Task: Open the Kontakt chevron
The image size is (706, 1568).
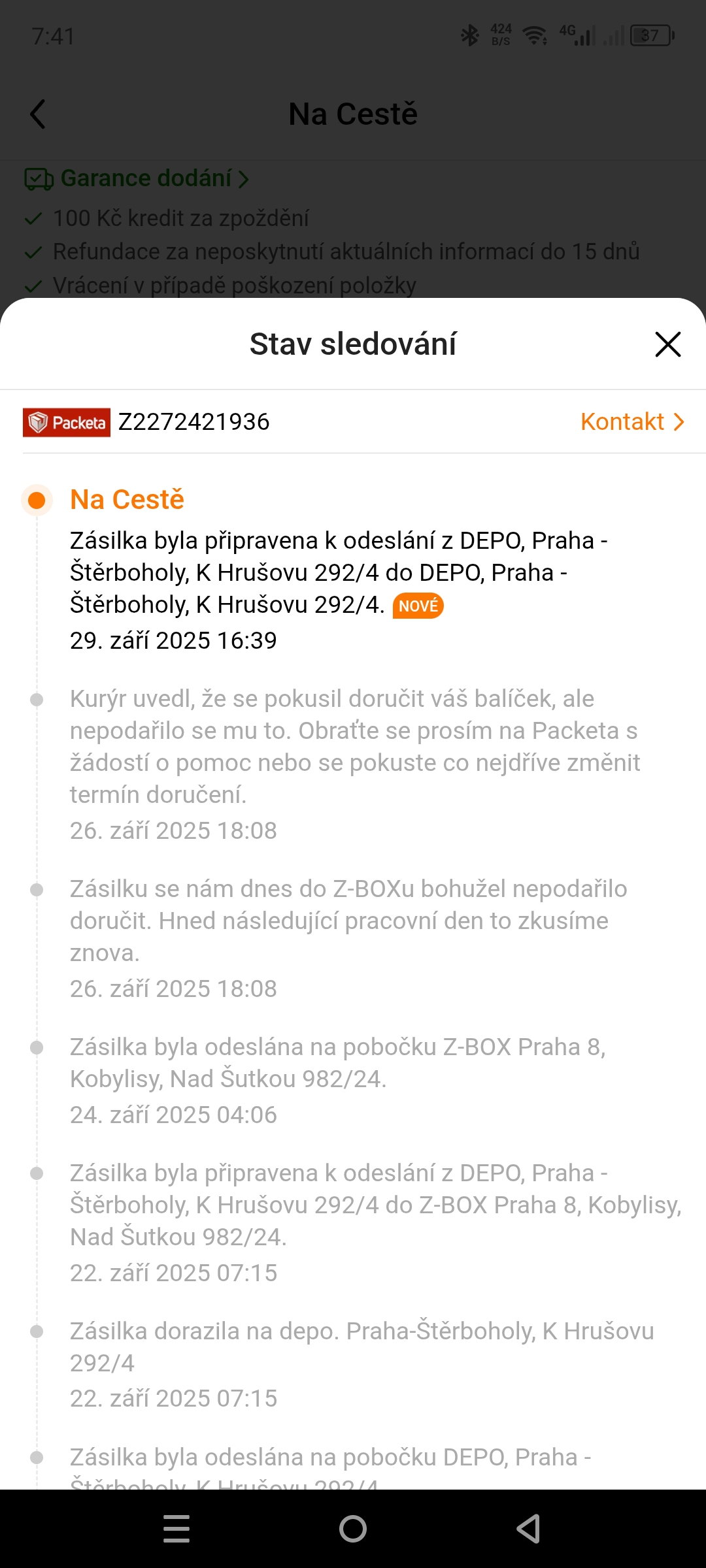Action: (x=678, y=422)
